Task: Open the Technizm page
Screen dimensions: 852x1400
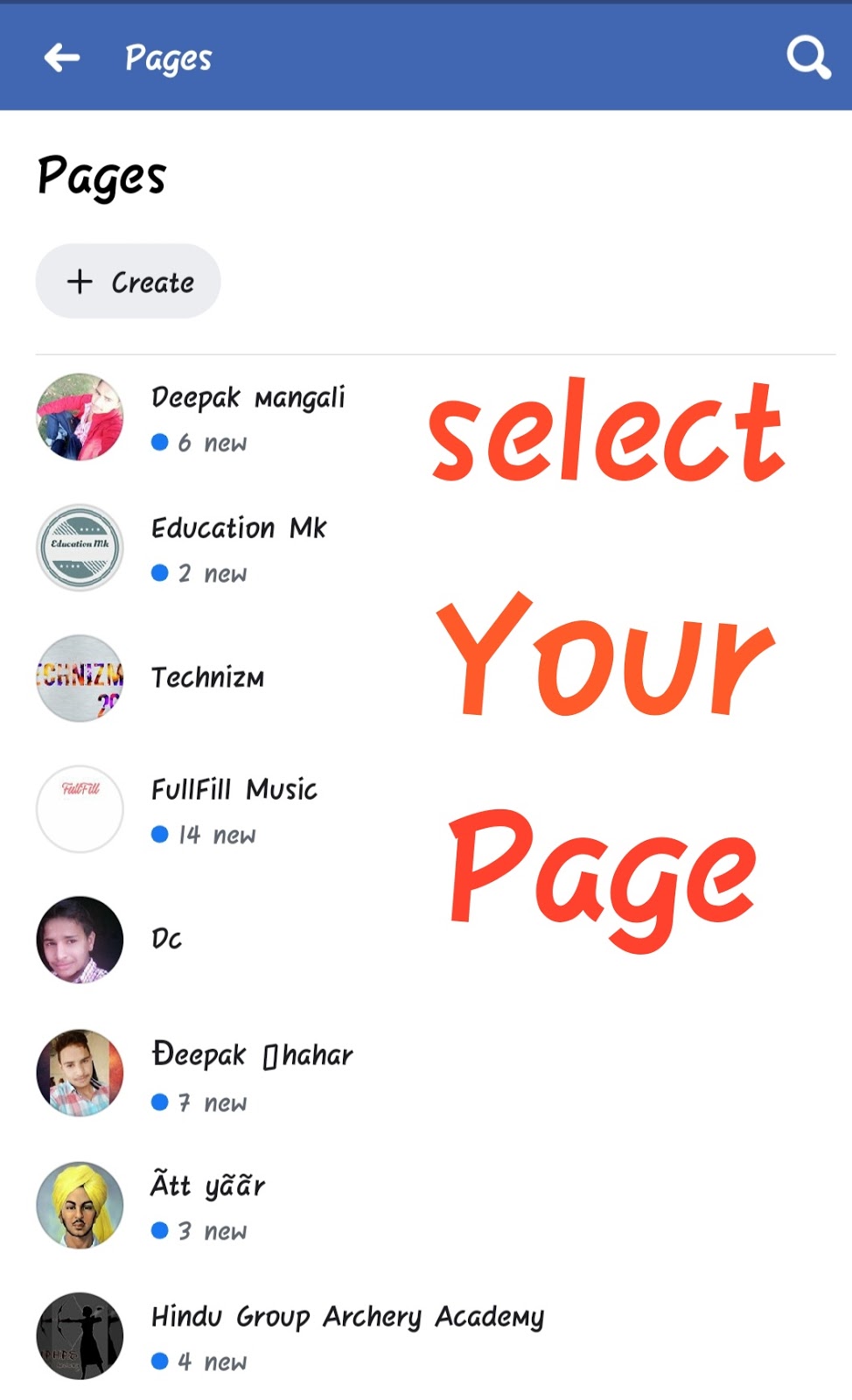Action: pos(207,678)
